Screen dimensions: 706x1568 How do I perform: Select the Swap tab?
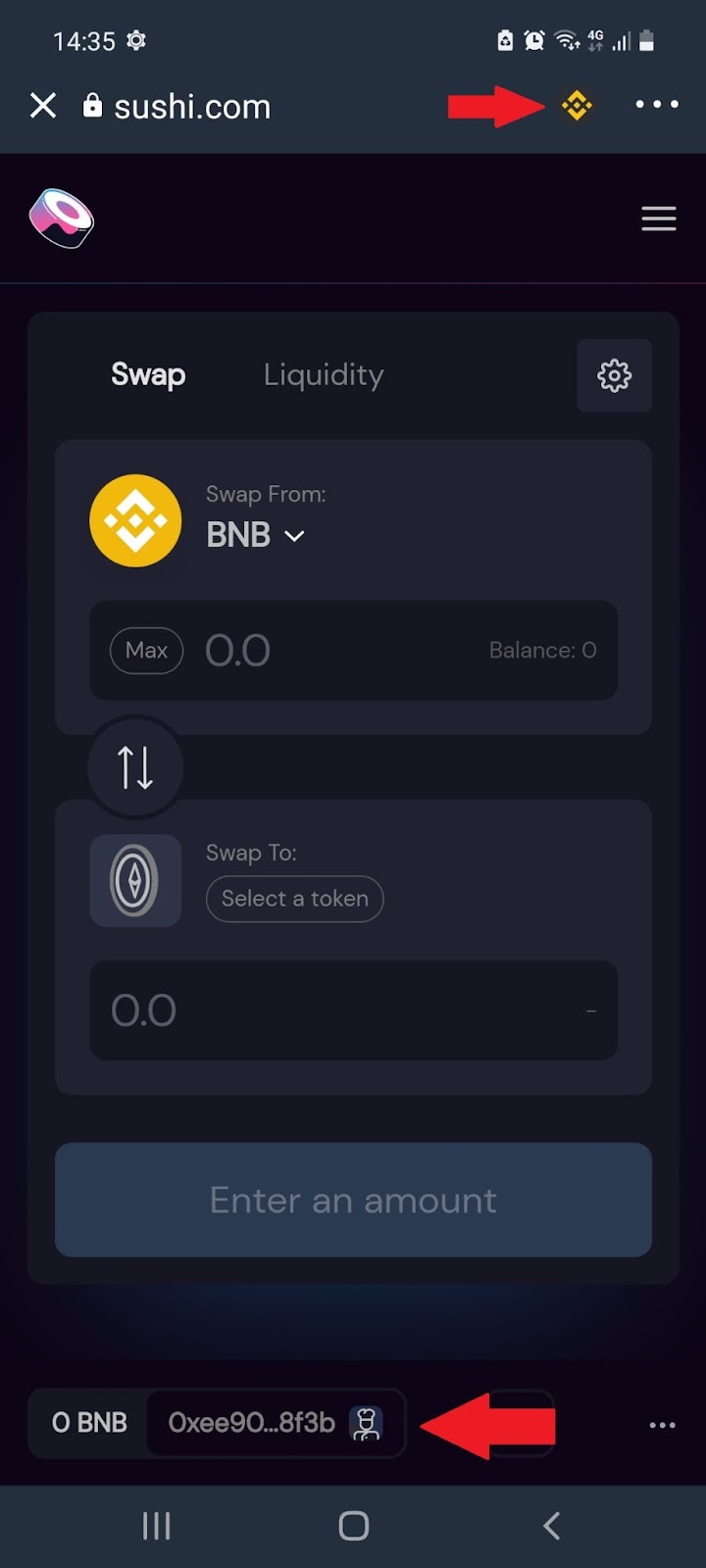(148, 374)
